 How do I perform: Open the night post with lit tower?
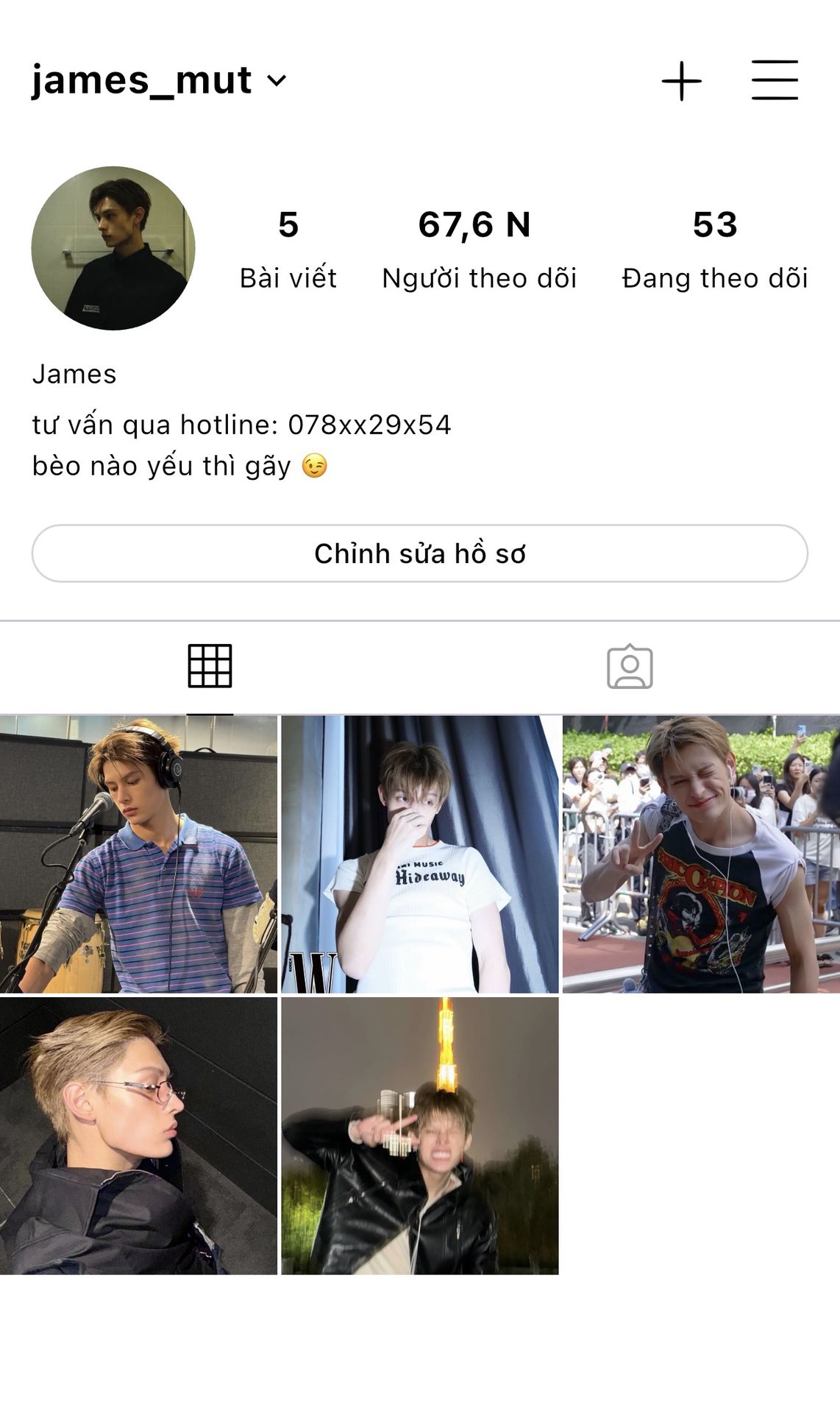click(420, 1136)
